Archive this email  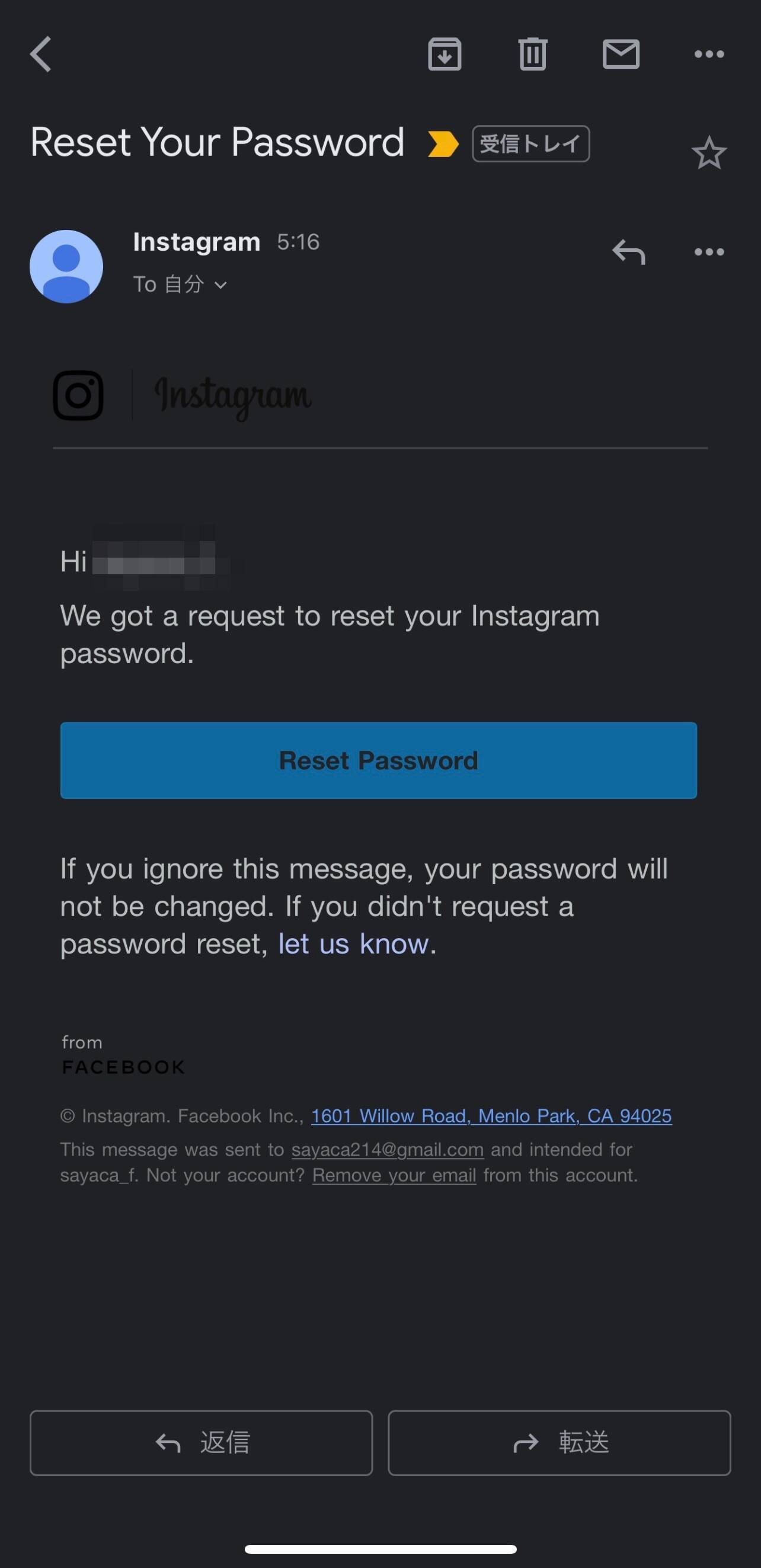[x=445, y=54]
